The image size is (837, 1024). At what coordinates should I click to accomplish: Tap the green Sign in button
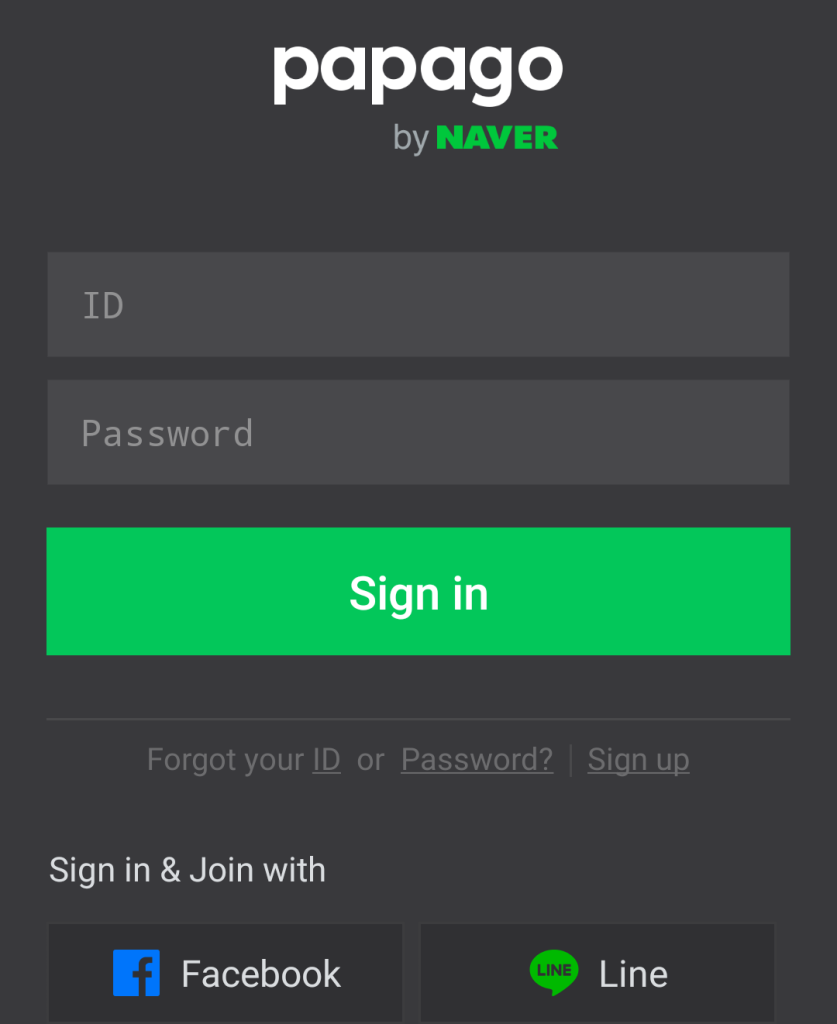[x=418, y=592]
